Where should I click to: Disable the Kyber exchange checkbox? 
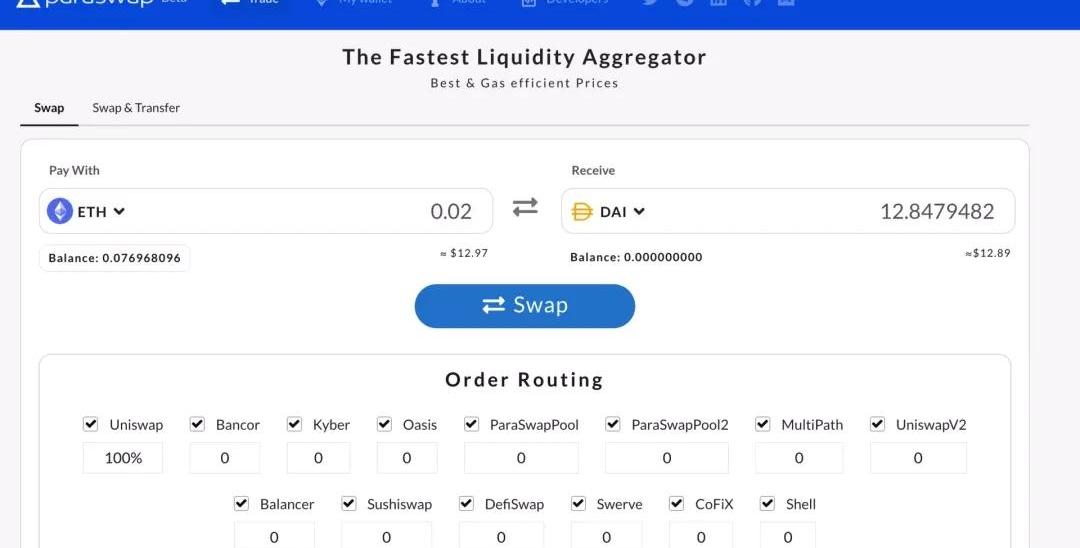294,424
